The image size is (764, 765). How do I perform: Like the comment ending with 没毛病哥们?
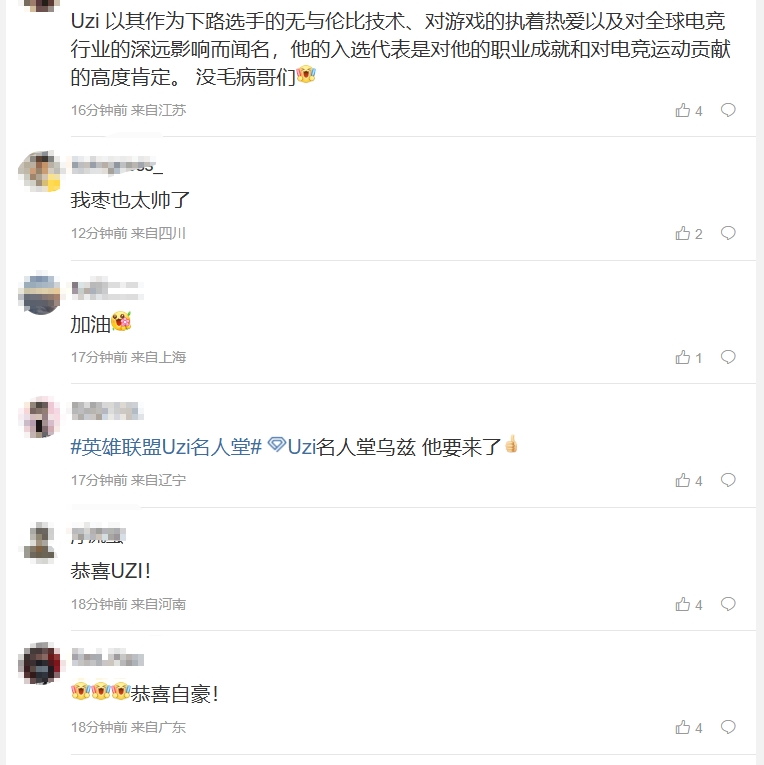[x=683, y=110]
